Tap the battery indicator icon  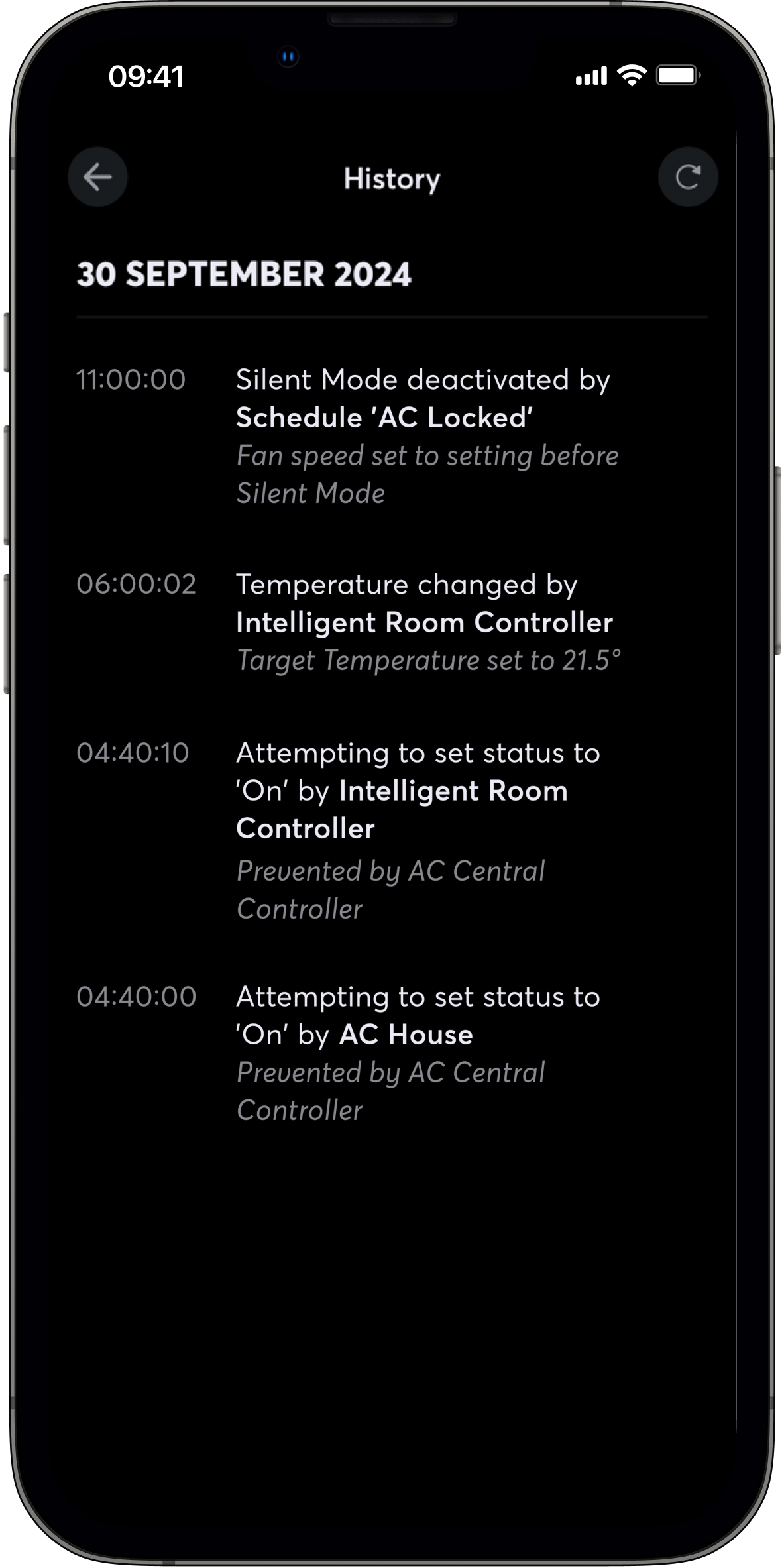point(677,76)
